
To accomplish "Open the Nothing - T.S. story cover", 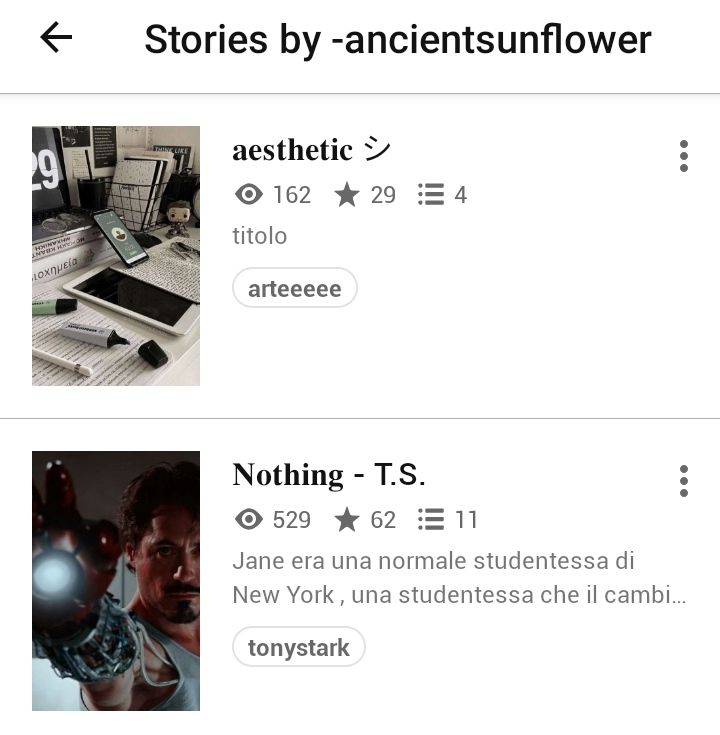I will (116, 581).
